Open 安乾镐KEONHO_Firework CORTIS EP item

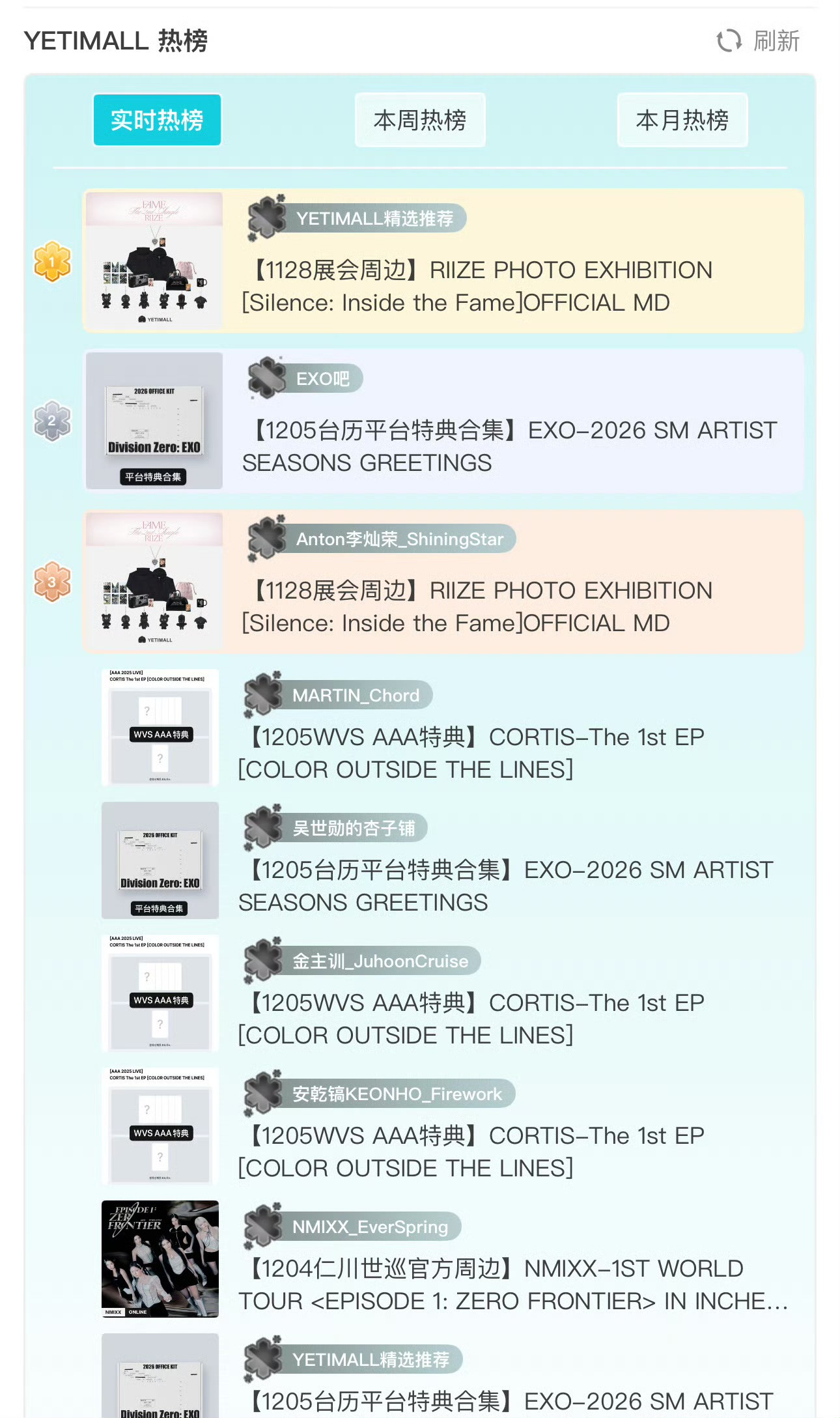(471, 1152)
